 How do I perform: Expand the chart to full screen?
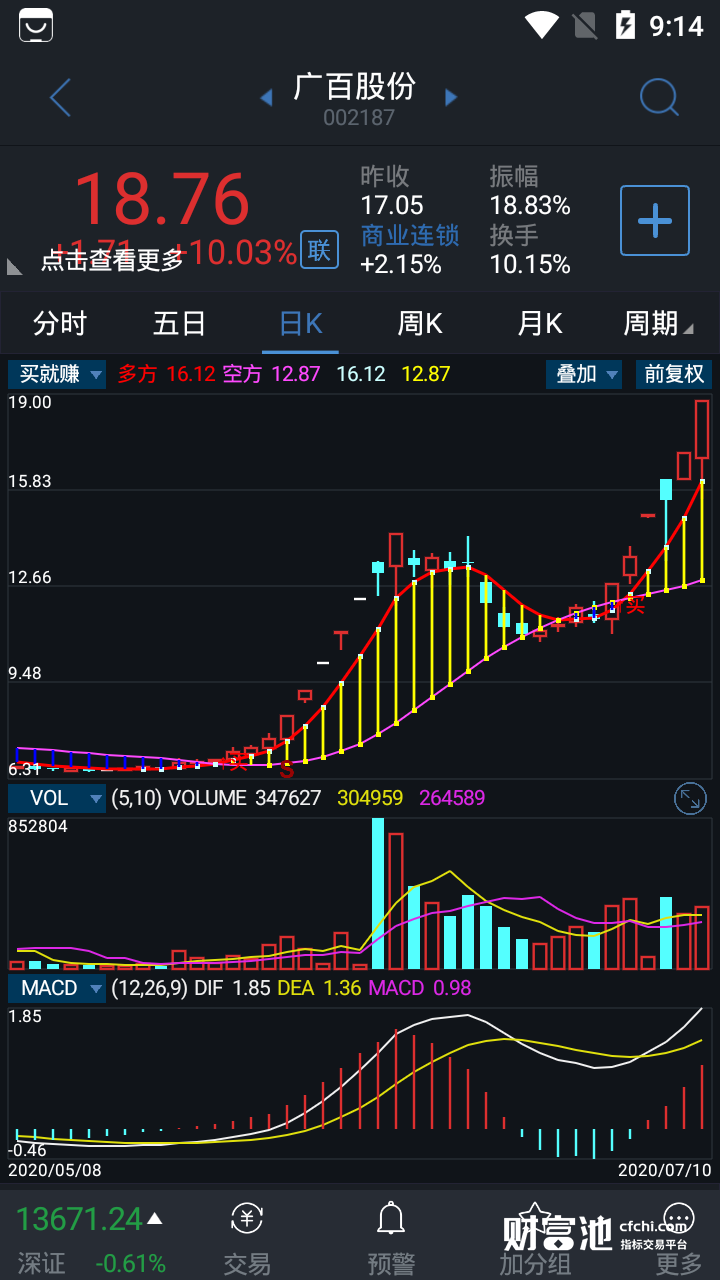[690, 798]
